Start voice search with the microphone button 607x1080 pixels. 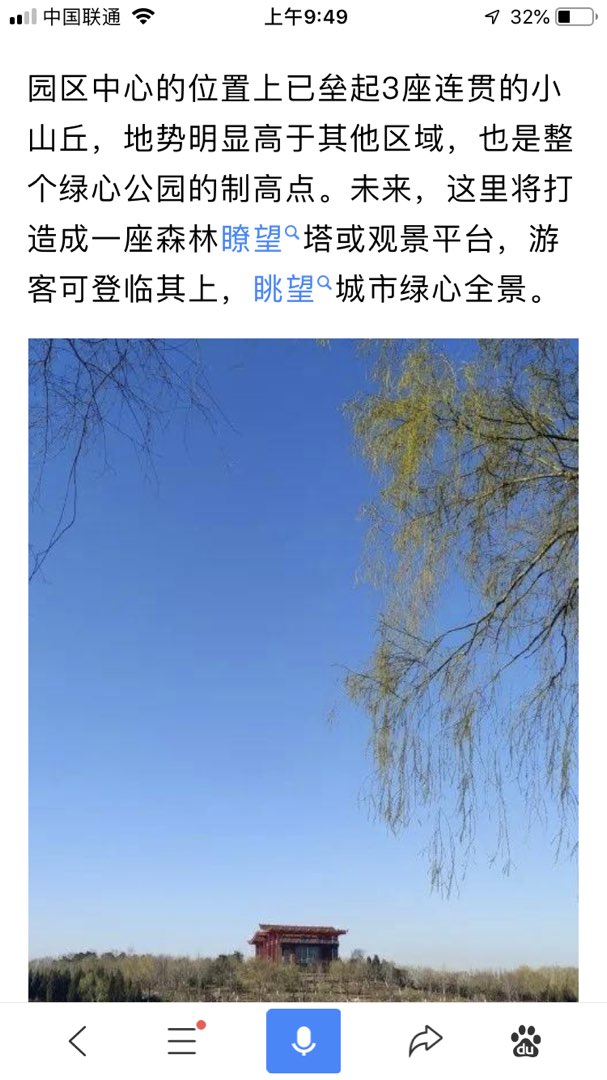[x=303, y=1041]
